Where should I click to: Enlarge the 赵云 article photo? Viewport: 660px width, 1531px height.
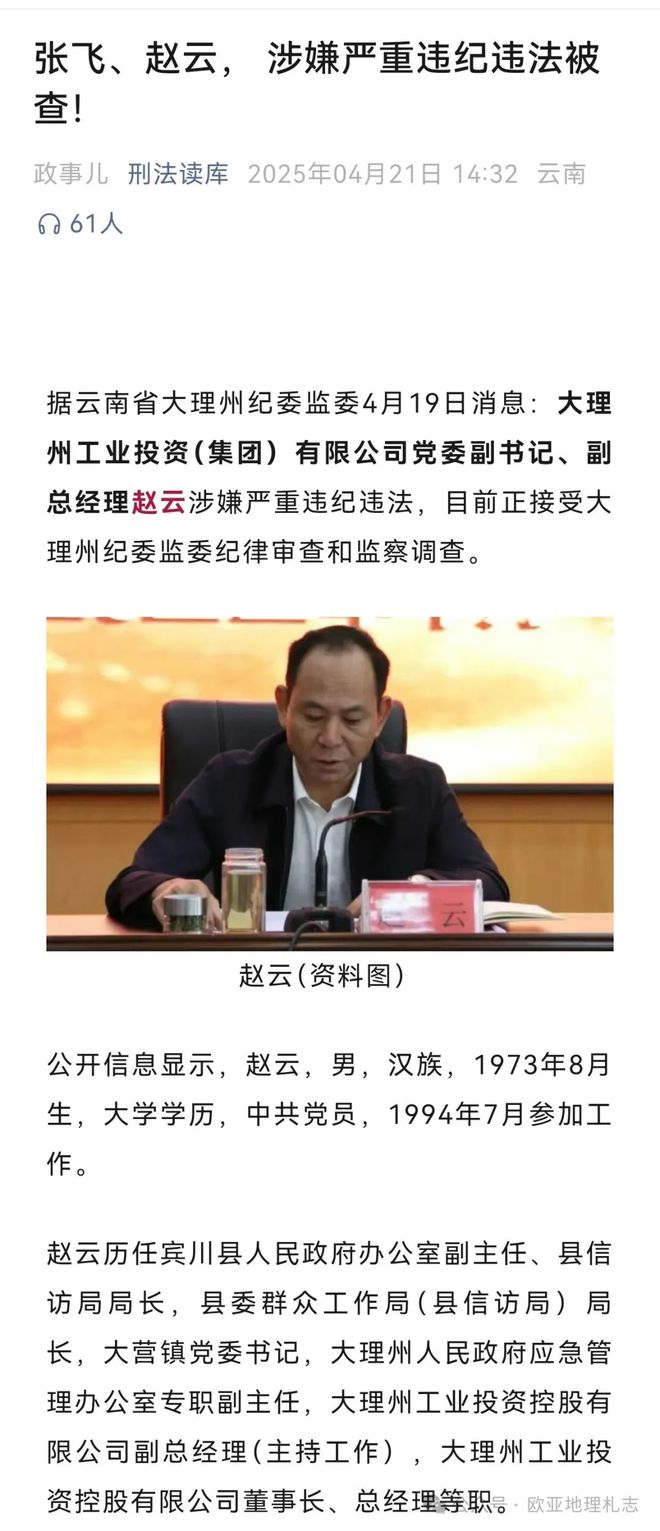[329, 783]
